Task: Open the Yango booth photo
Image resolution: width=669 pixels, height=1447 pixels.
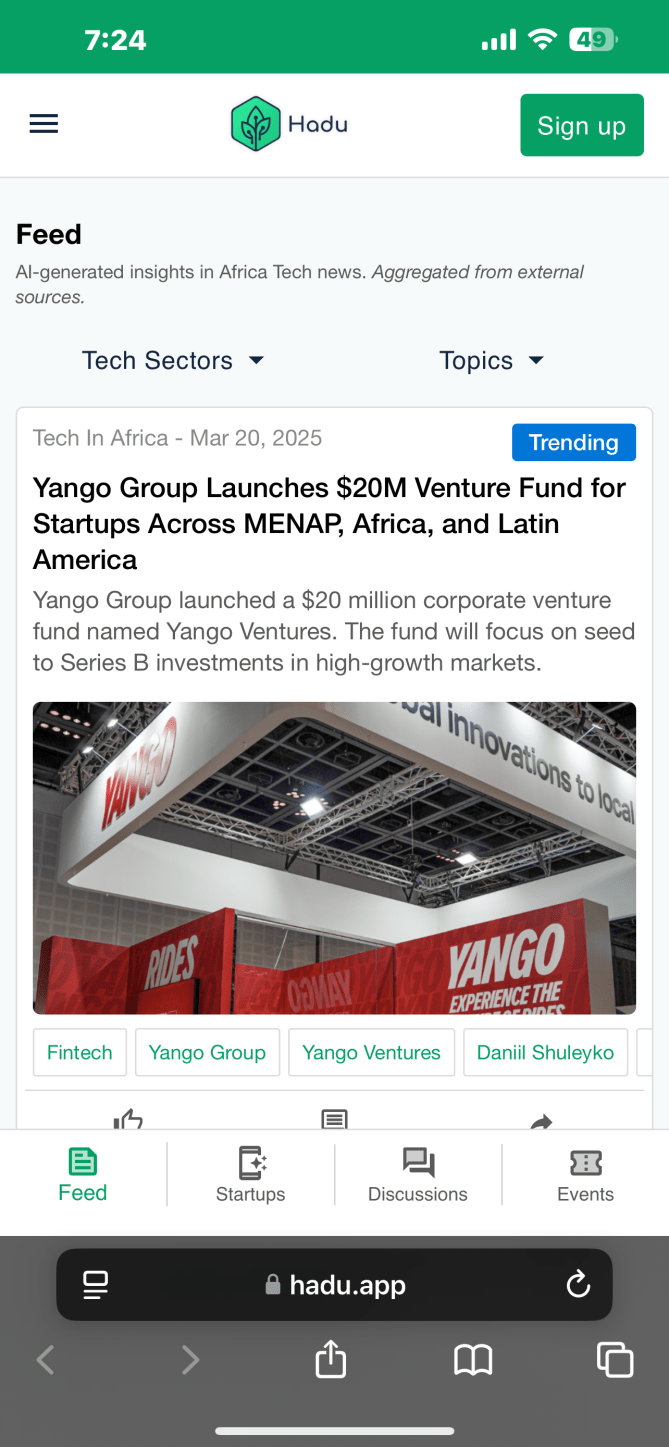Action: 334,857
